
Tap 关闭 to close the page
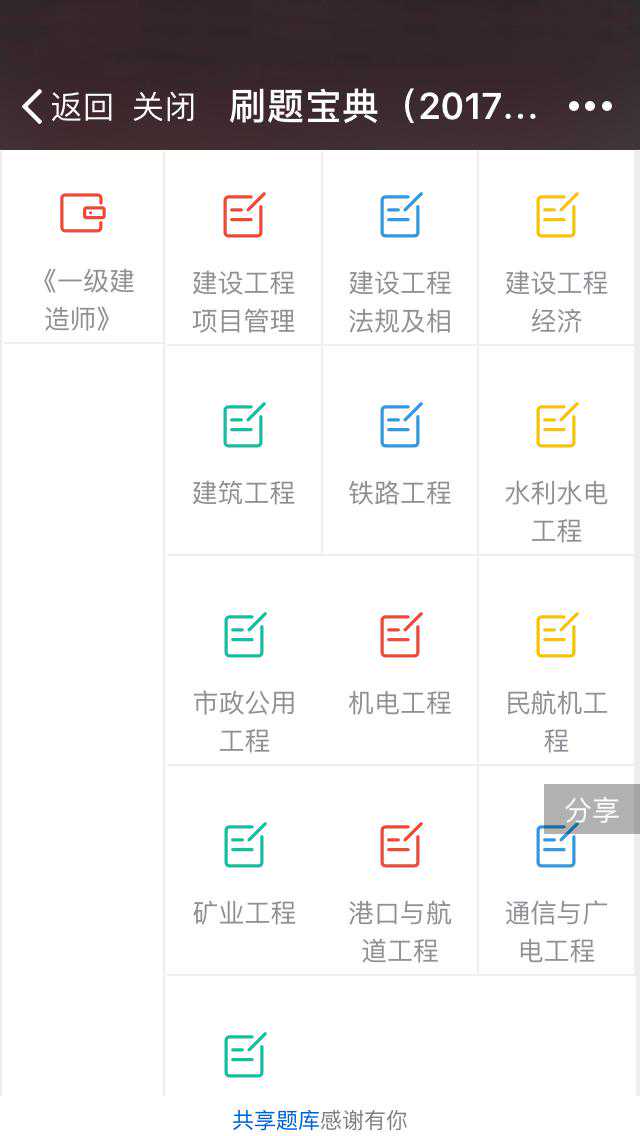click(x=163, y=107)
